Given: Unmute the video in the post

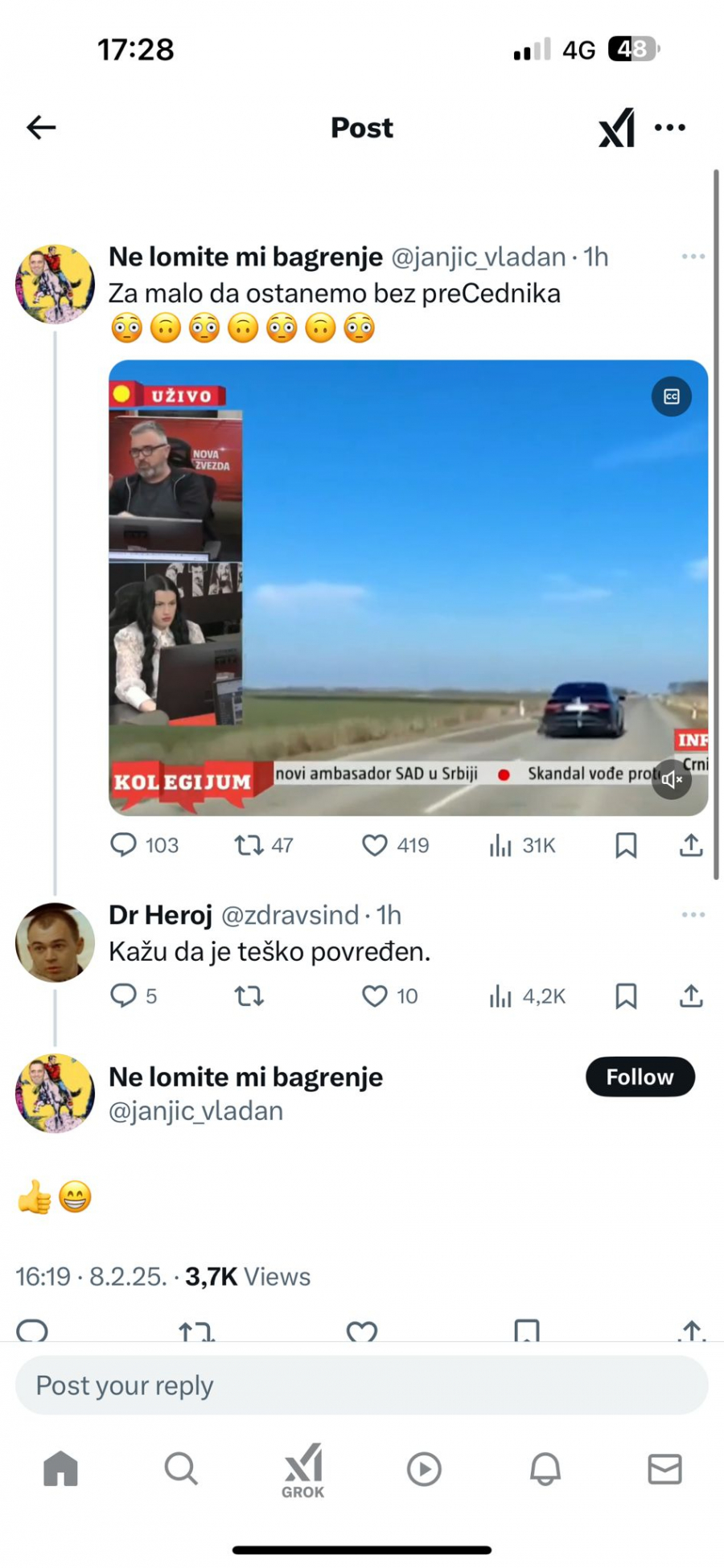Looking at the screenshot, I should (x=671, y=778).
